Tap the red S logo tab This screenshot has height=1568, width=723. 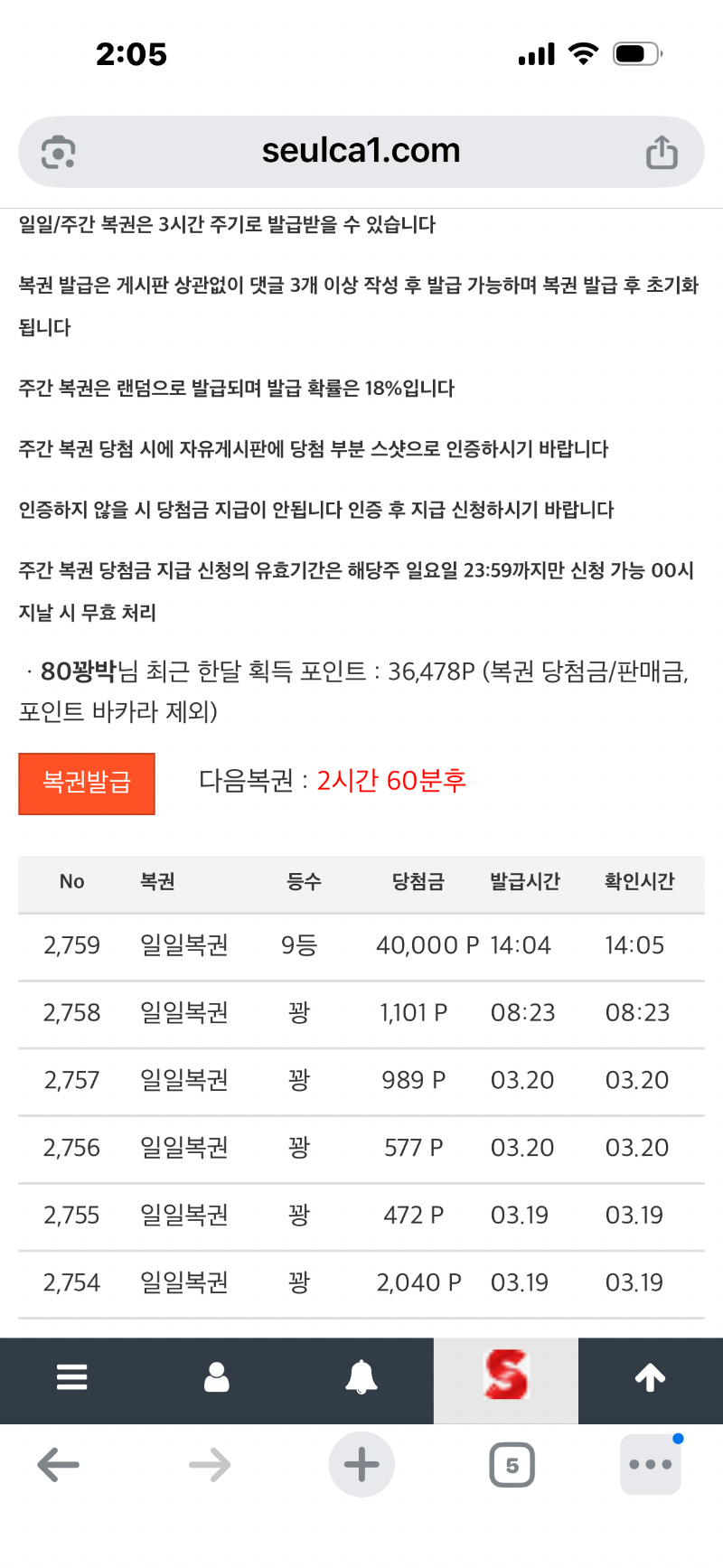[x=506, y=1377]
